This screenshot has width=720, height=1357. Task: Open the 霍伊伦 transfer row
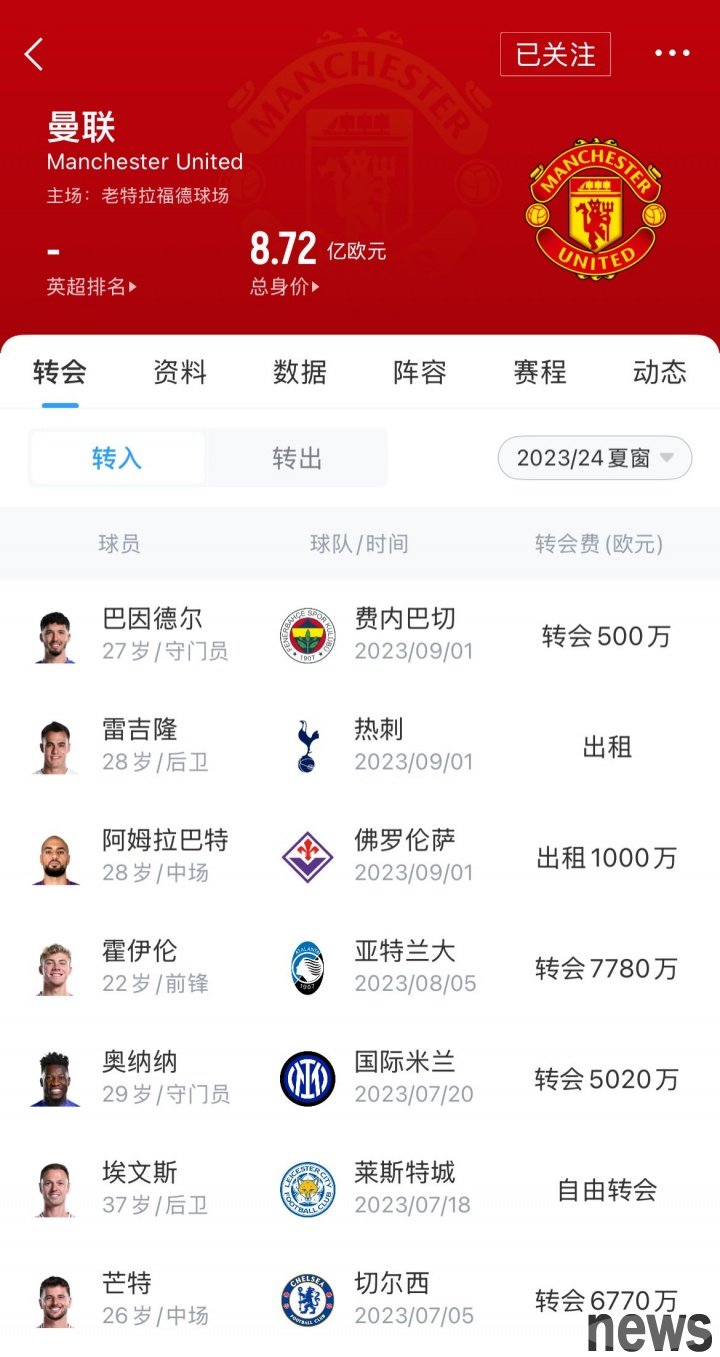click(360, 968)
